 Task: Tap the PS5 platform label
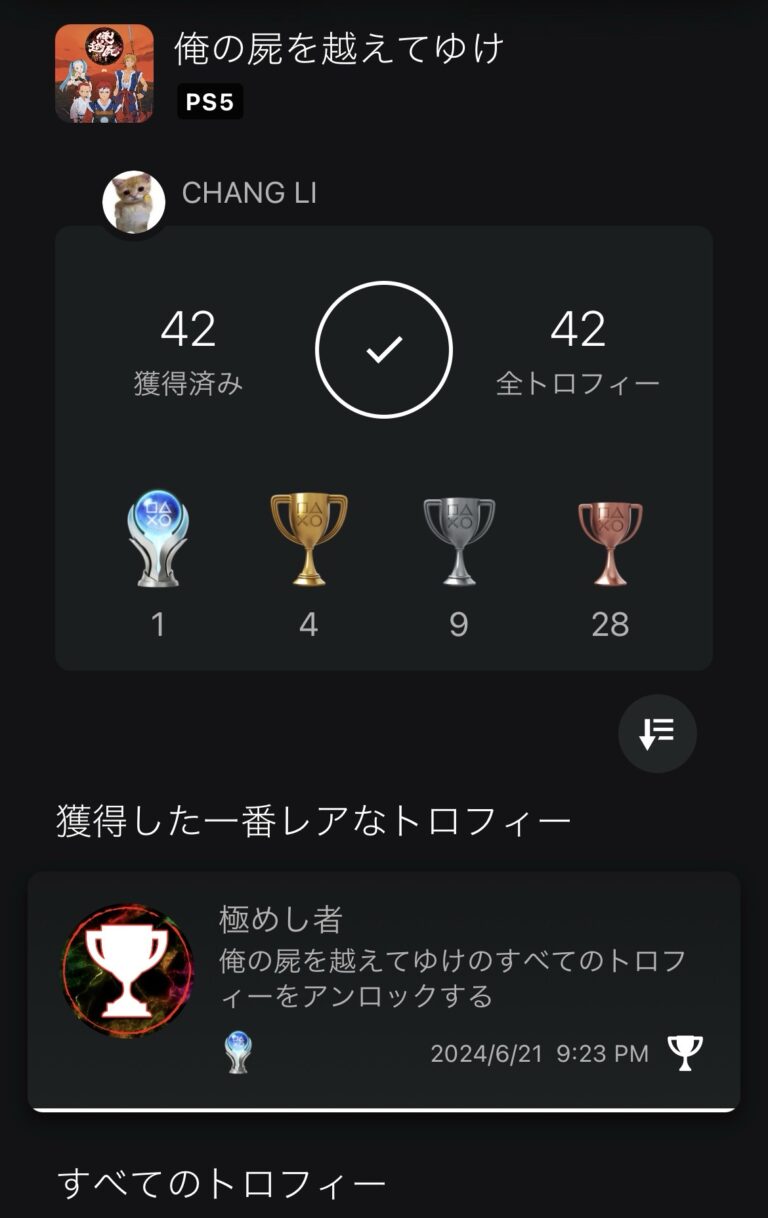tap(209, 103)
